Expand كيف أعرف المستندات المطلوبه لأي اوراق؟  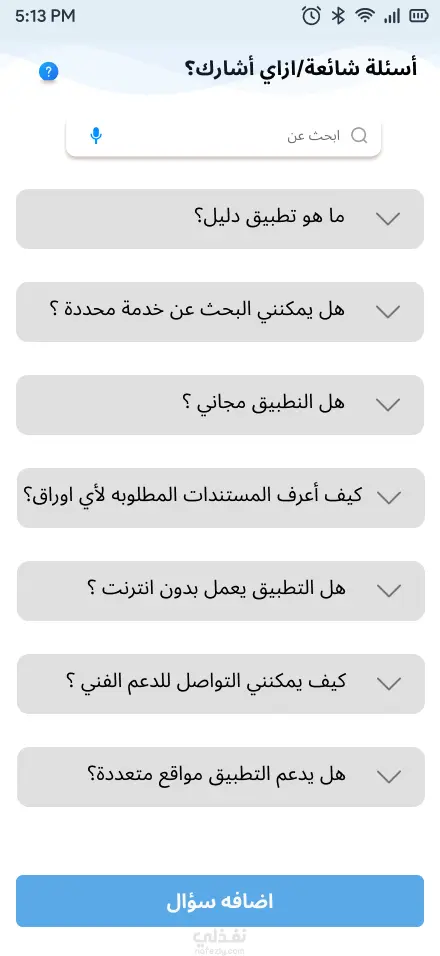click(x=219, y=498)
